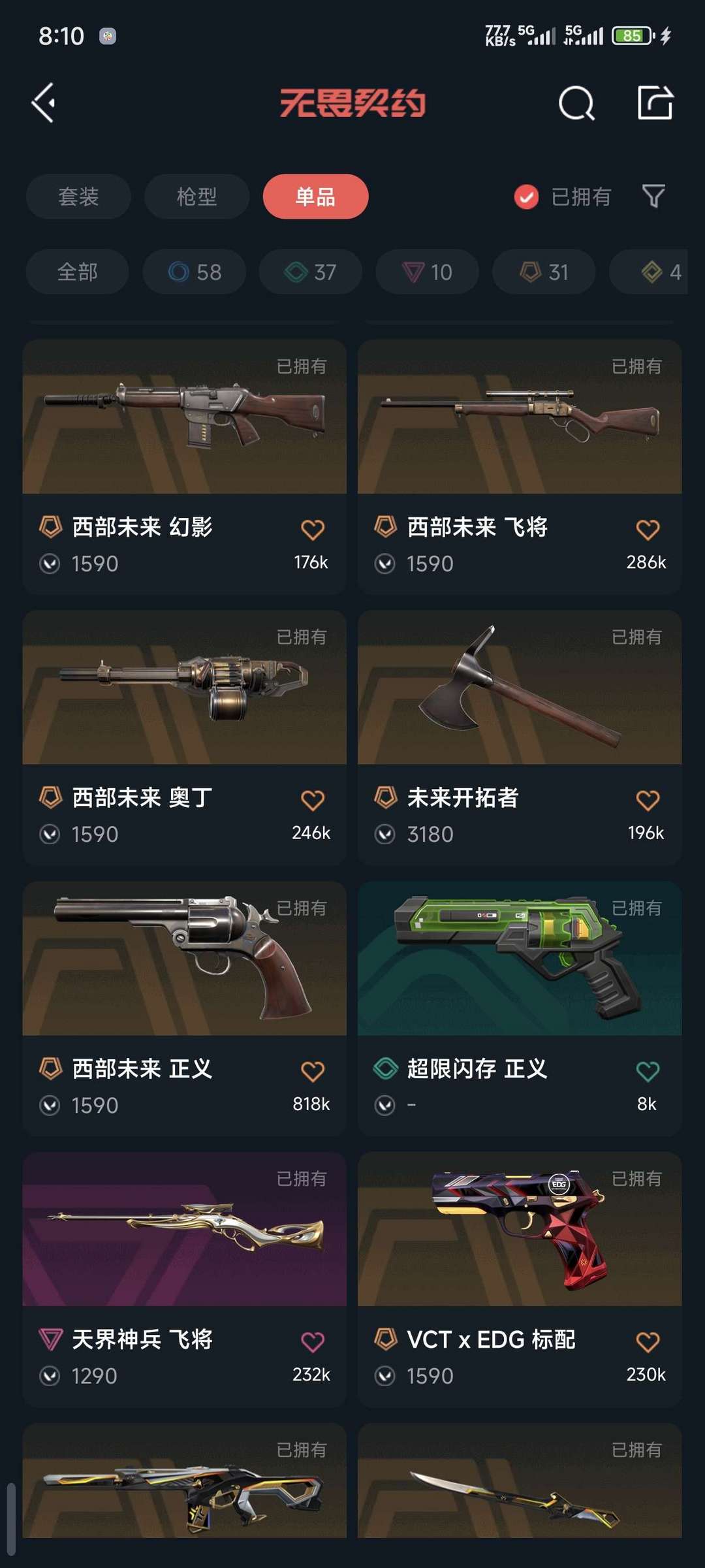Switch to the 枪型 tab
This screenshot has height=1568, width=705.
pyautogui.click(x=196, y=197)
